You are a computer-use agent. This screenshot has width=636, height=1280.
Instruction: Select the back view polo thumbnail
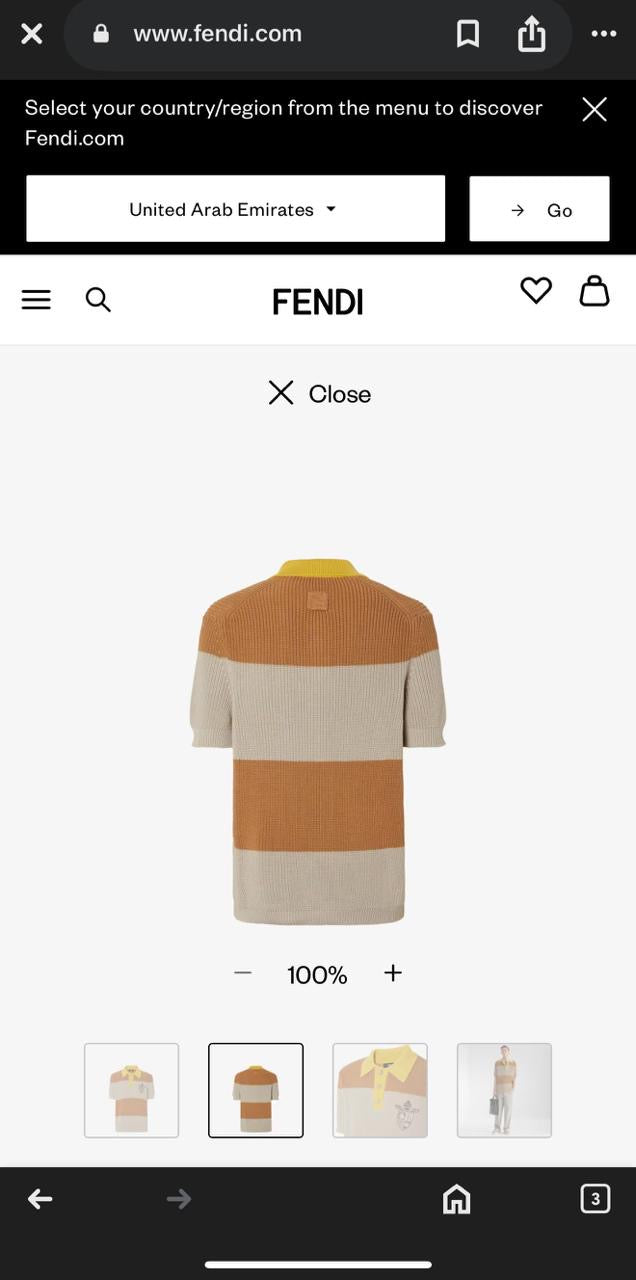click(x=256, y=1090)
